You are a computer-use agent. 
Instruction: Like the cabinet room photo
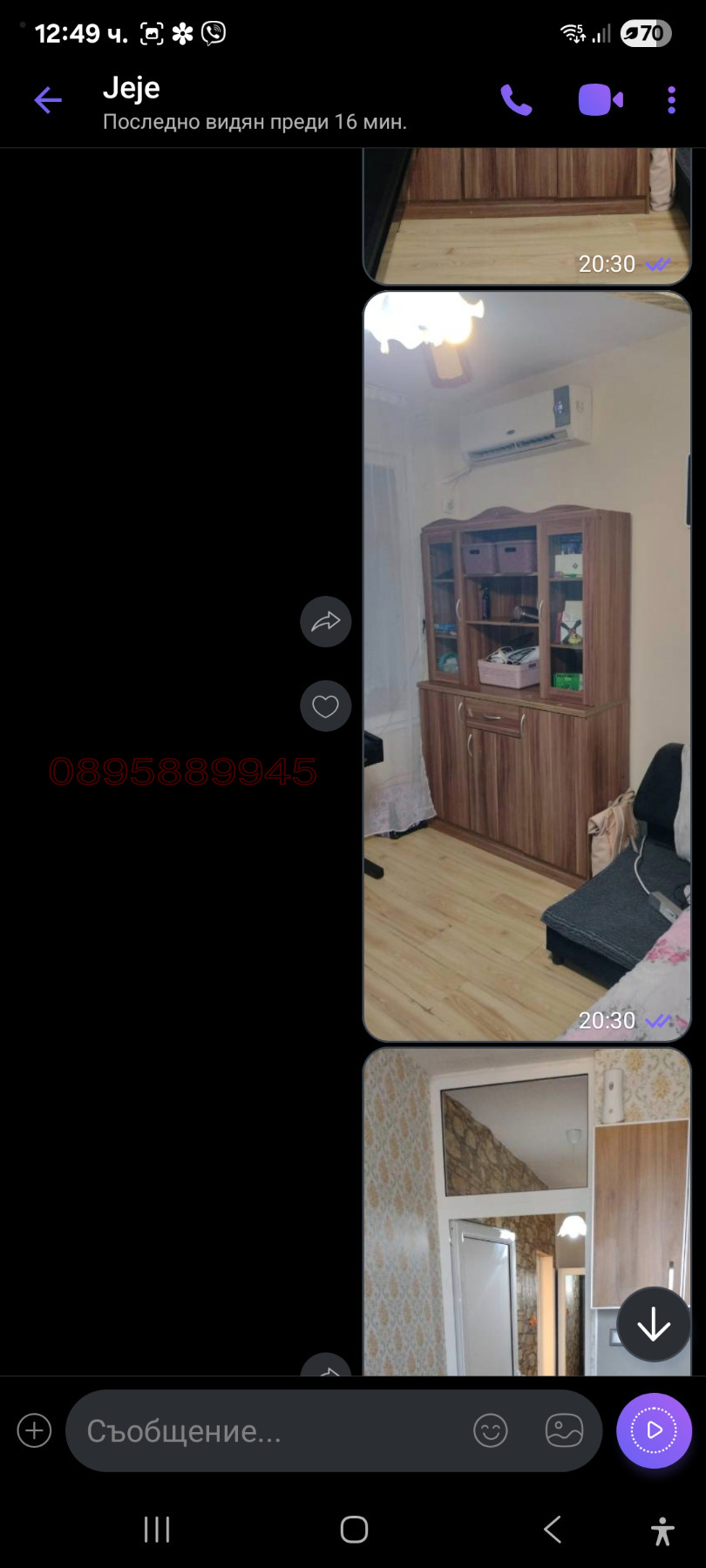pyautogui.click(x=325, y=706)
